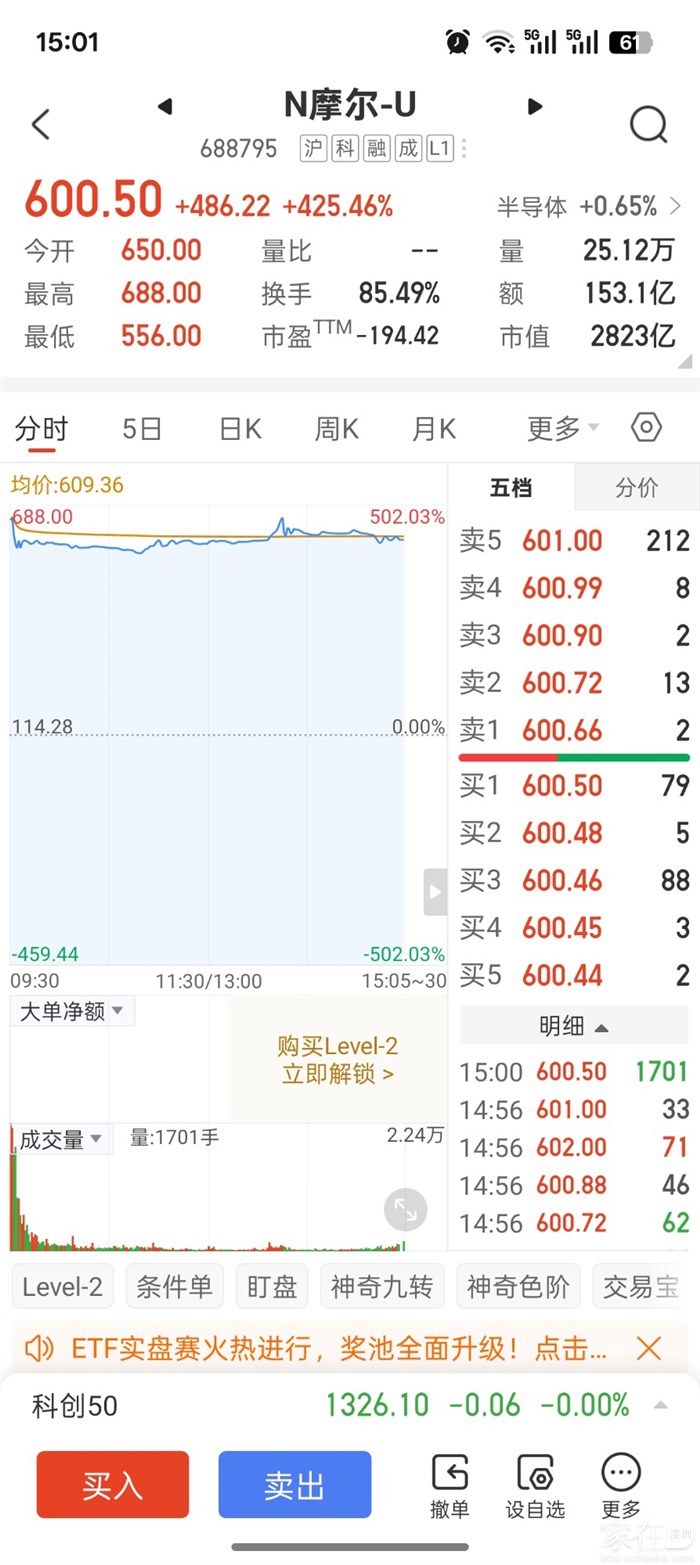The height and width of the screenshot is (1565, 700).
Task: Select the 日K chart tab
Action: (x=240, y=429)
